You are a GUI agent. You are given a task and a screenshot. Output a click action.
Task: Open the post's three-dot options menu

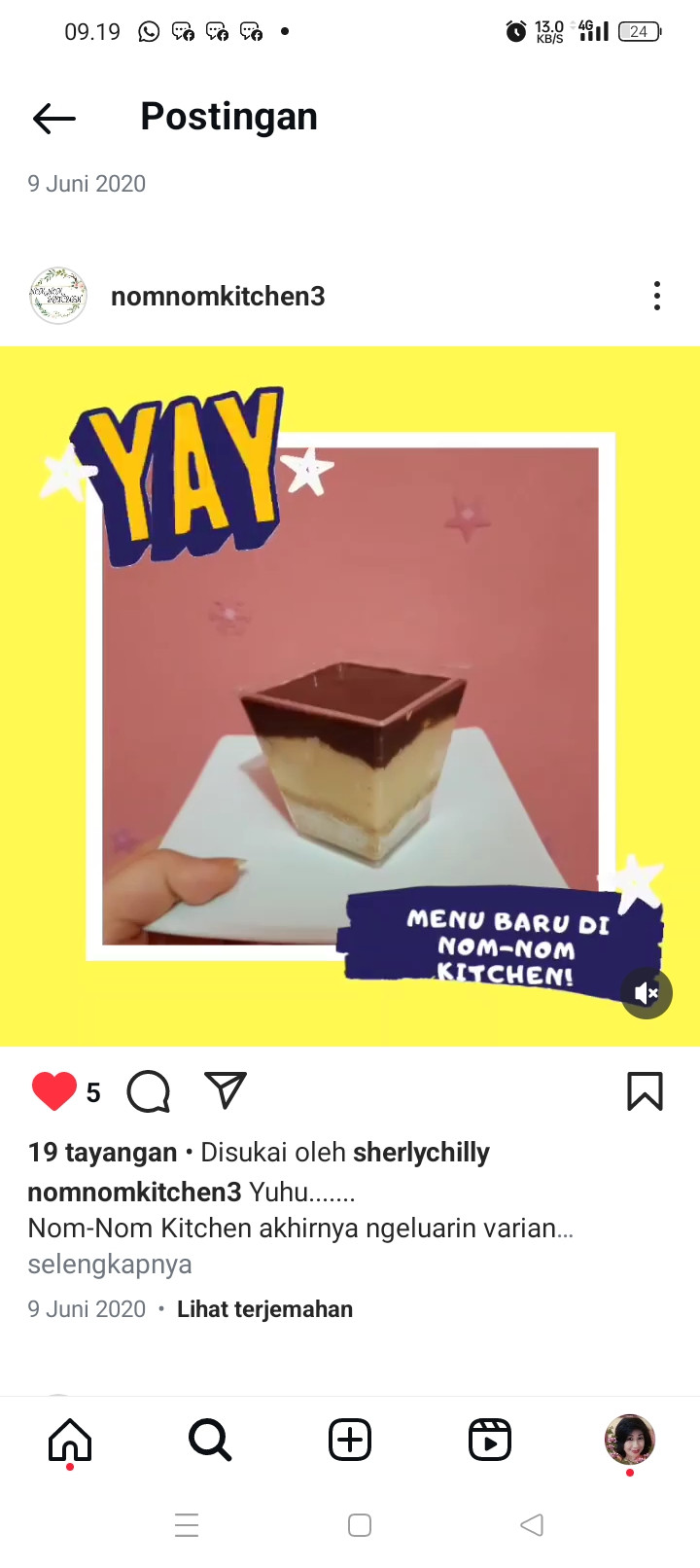pyautogui.click(x=657, y=296)
